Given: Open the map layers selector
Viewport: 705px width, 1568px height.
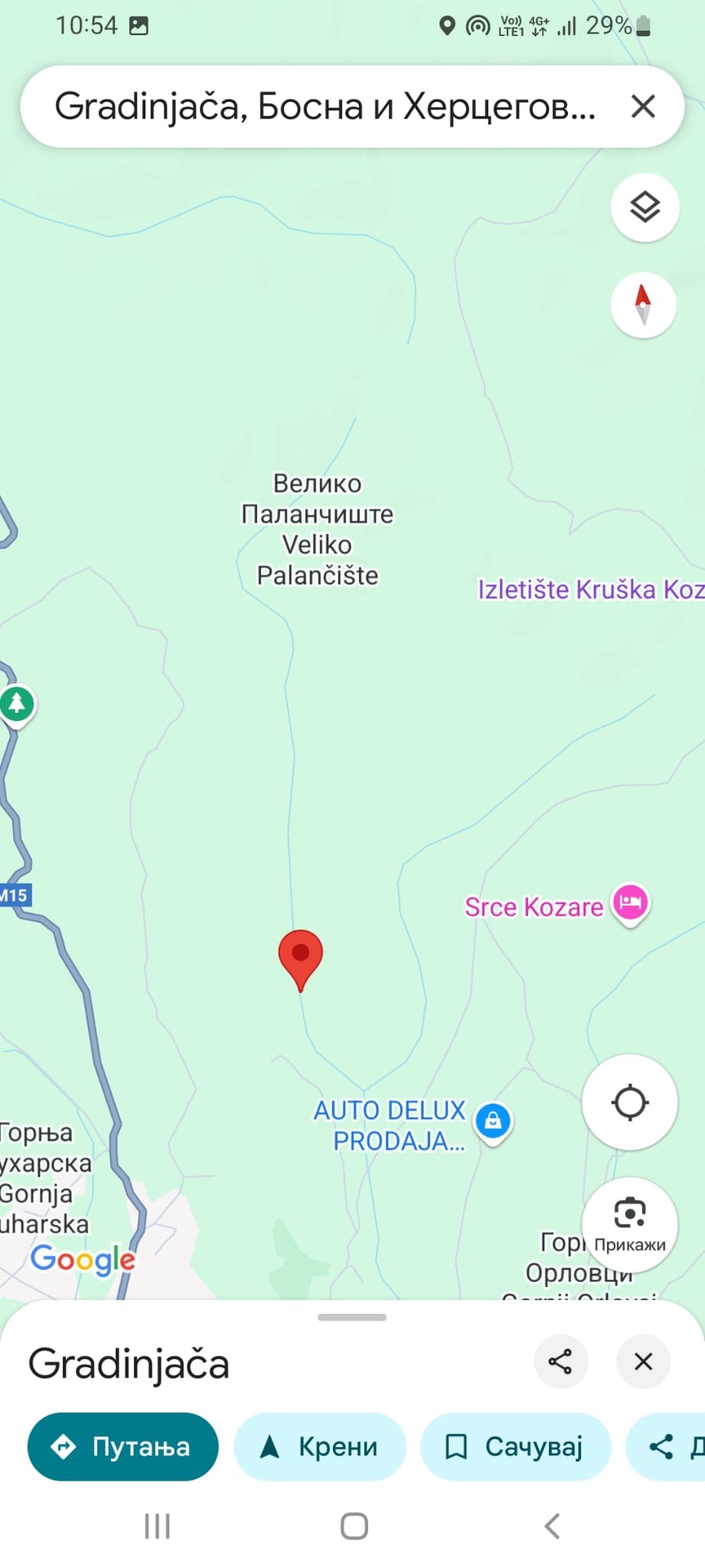Looking at the screenshot, I should [645, 207].
